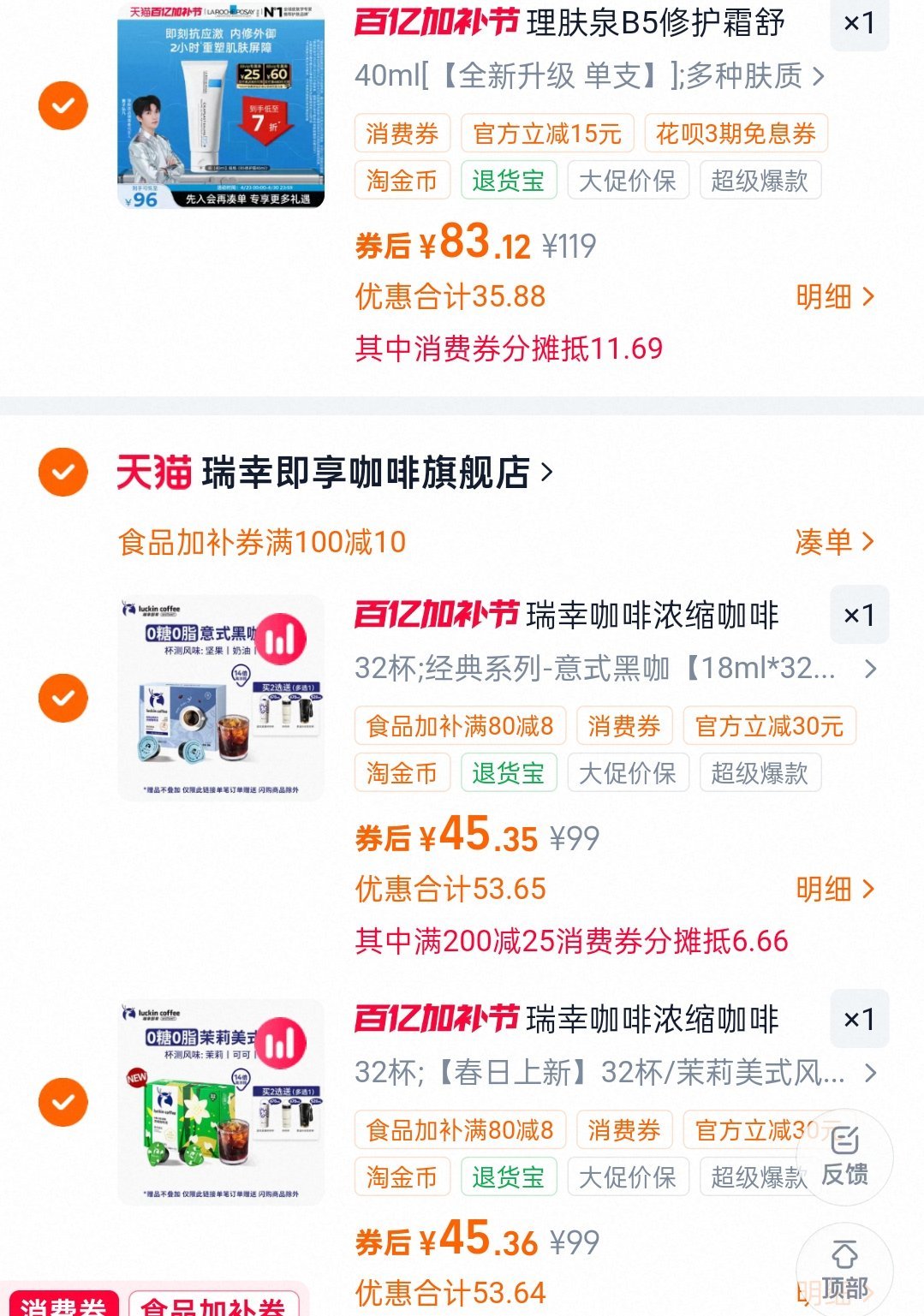The image size is (924, 1316).
Task: Open the 意式黑咖 coffee product image
Action: pyautogui.click(x=221, y=698)
